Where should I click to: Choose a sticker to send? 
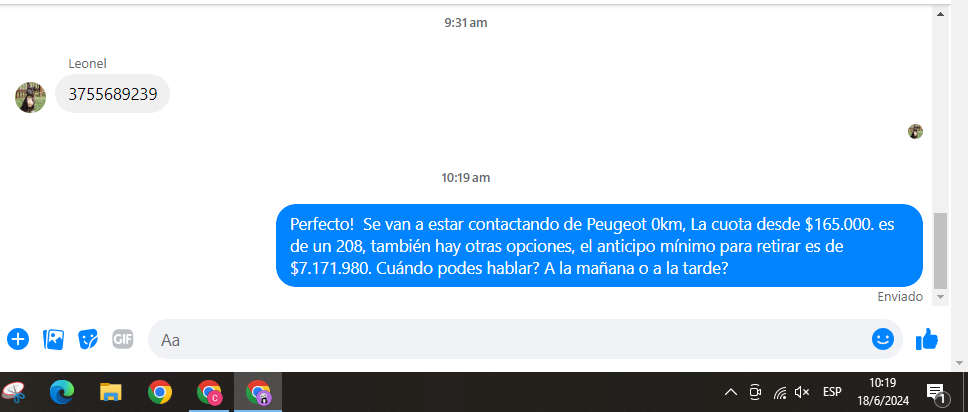(88, 339)
